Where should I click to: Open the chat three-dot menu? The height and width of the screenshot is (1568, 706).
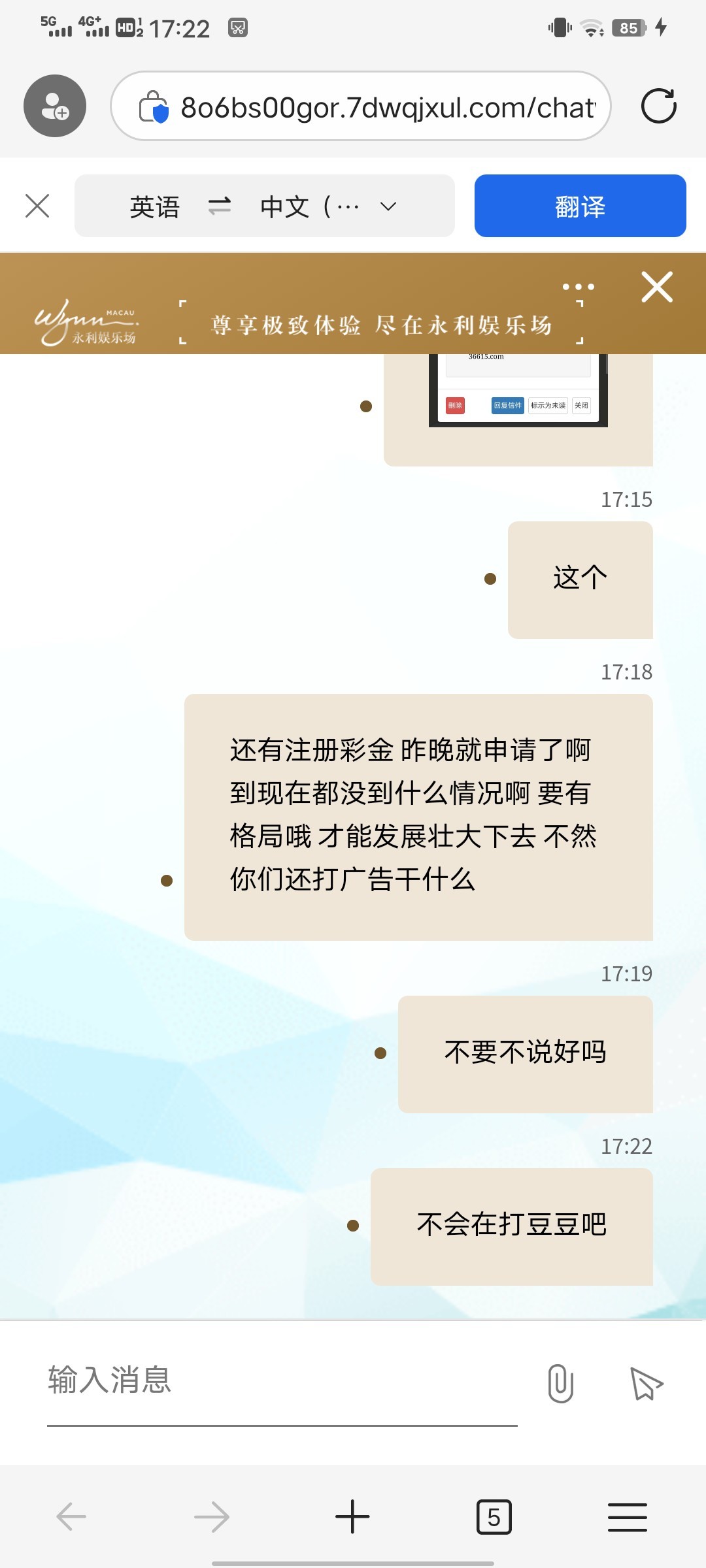point(579,287)
